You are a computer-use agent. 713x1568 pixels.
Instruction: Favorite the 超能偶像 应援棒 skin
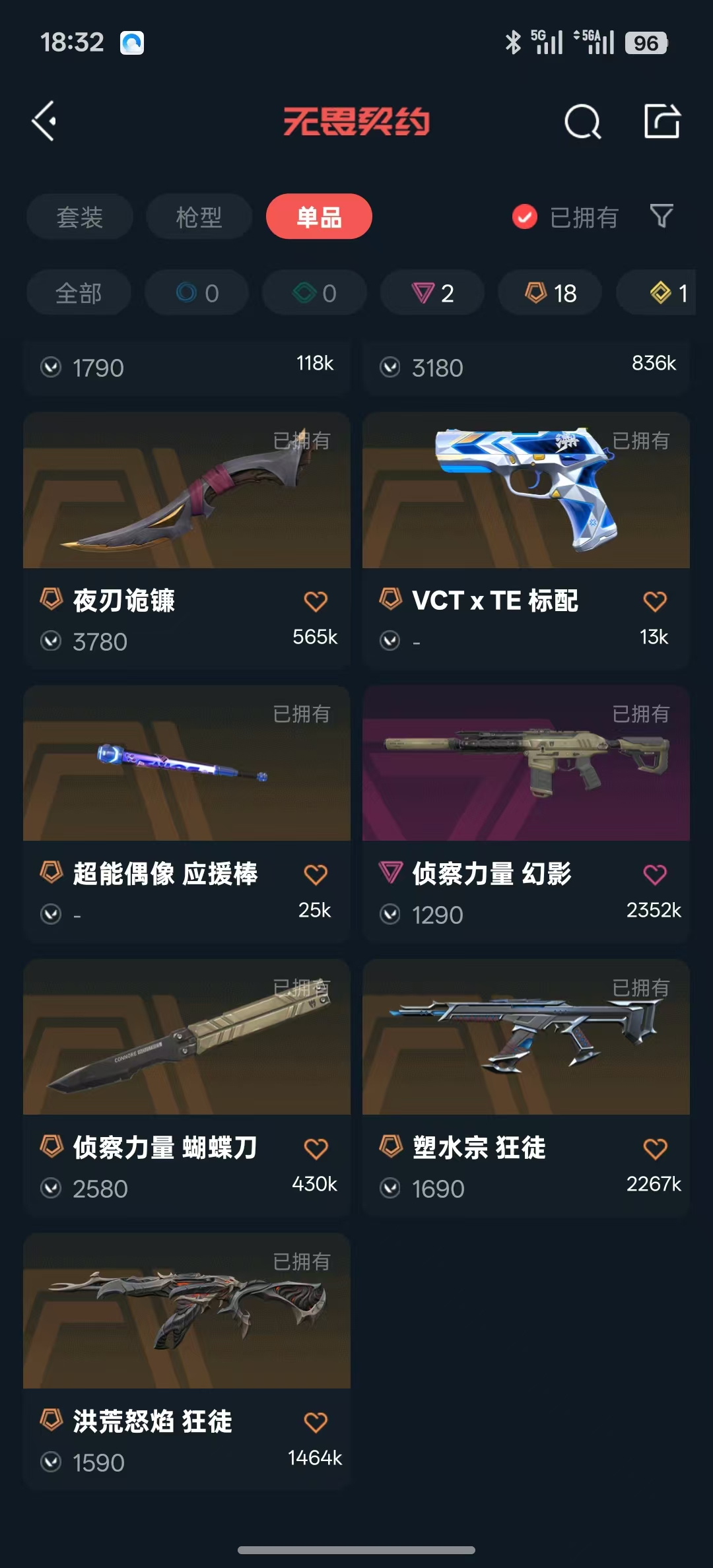[x=316, y=874]
